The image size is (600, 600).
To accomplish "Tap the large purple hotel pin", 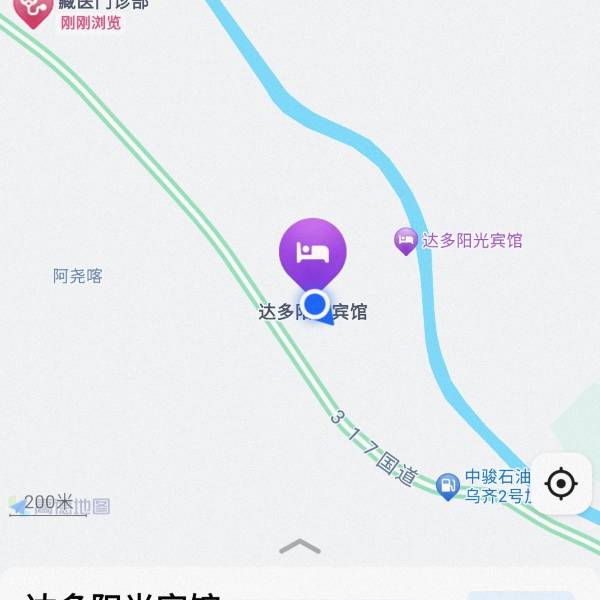I will [313, 252].
